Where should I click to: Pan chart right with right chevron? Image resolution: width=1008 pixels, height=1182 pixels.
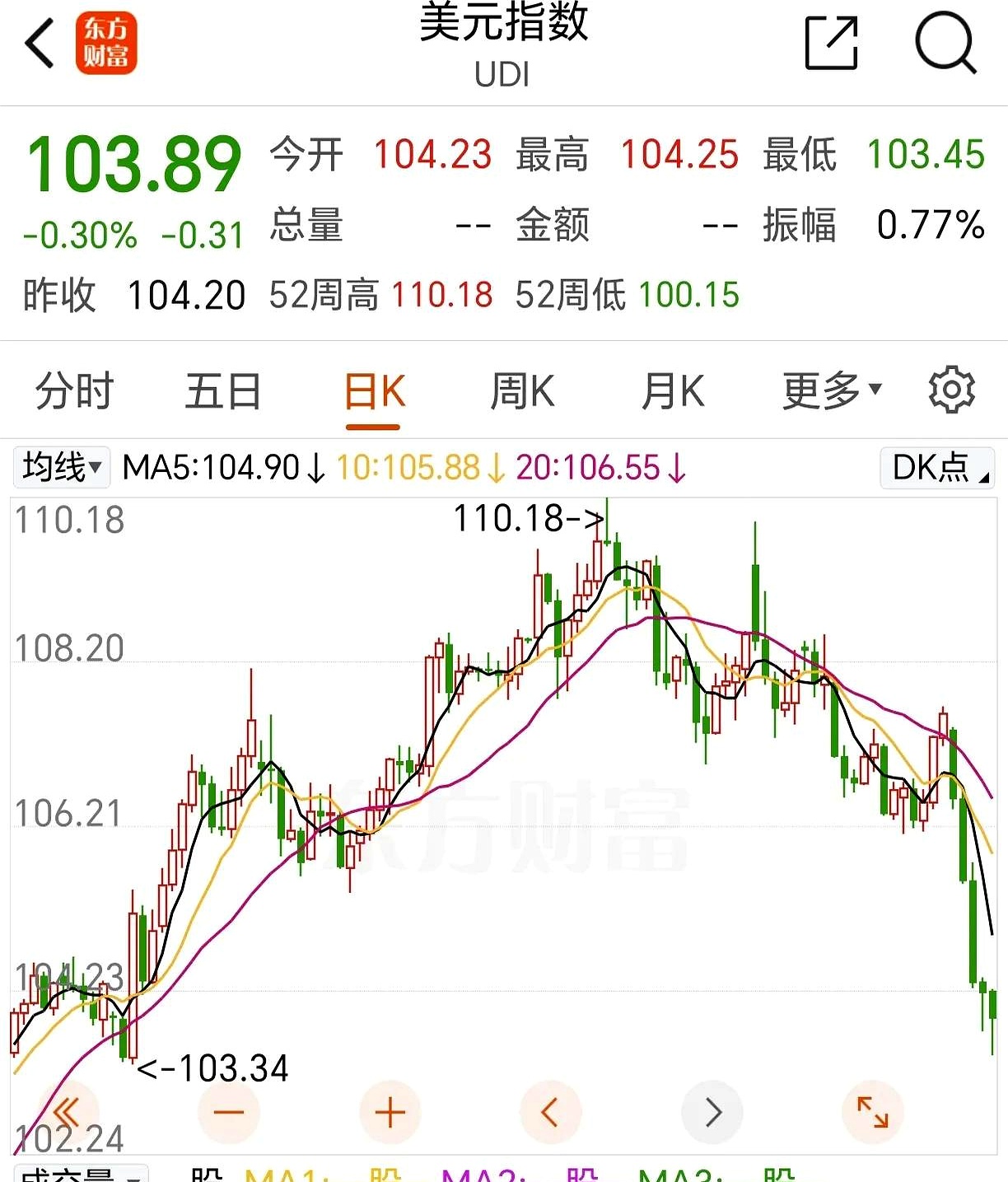click(712, 1111)
